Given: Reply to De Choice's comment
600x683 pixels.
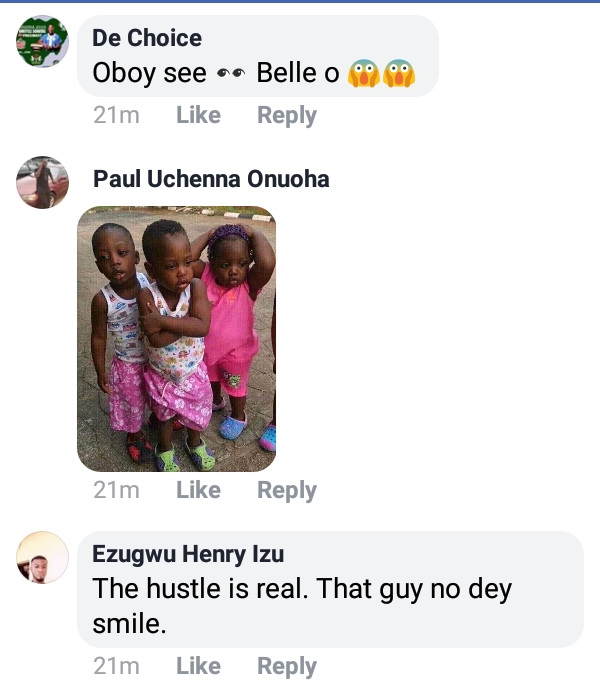Looking at the screenshot, I should [x=287, y=115].
